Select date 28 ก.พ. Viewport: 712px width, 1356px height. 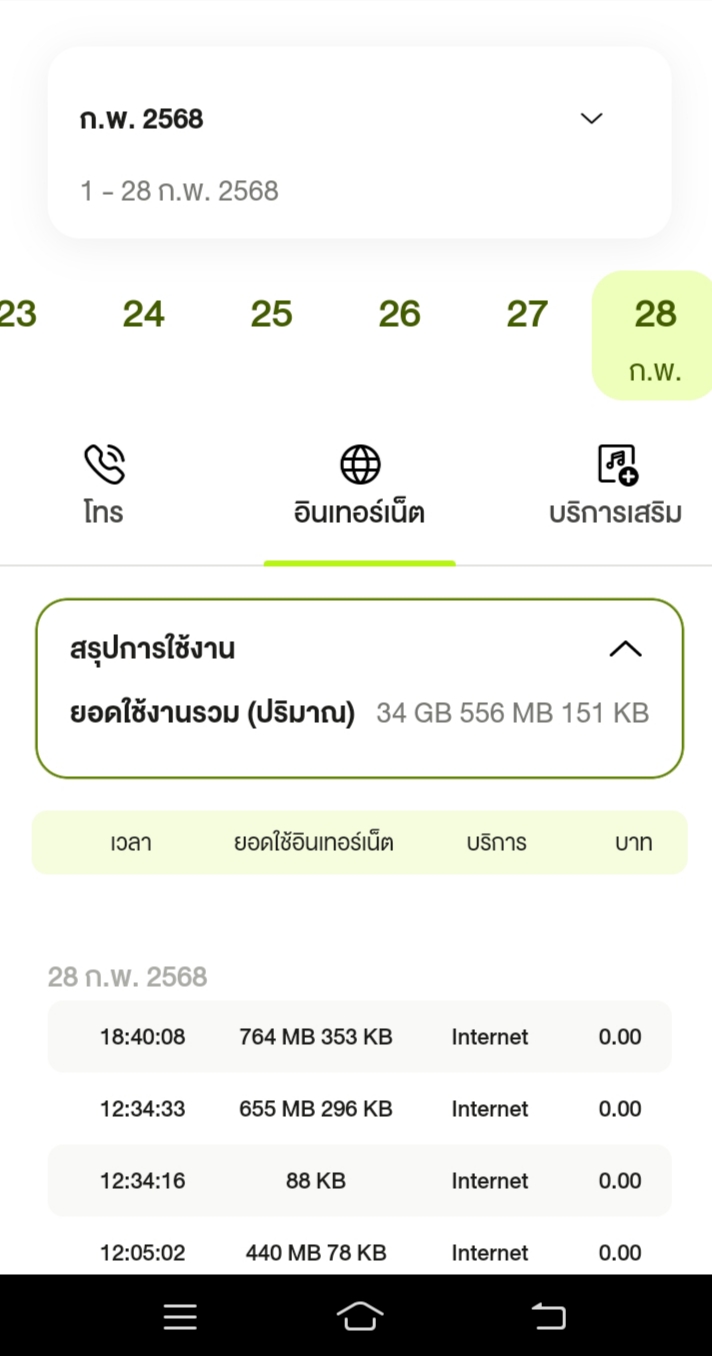click(x=655, y=335)
